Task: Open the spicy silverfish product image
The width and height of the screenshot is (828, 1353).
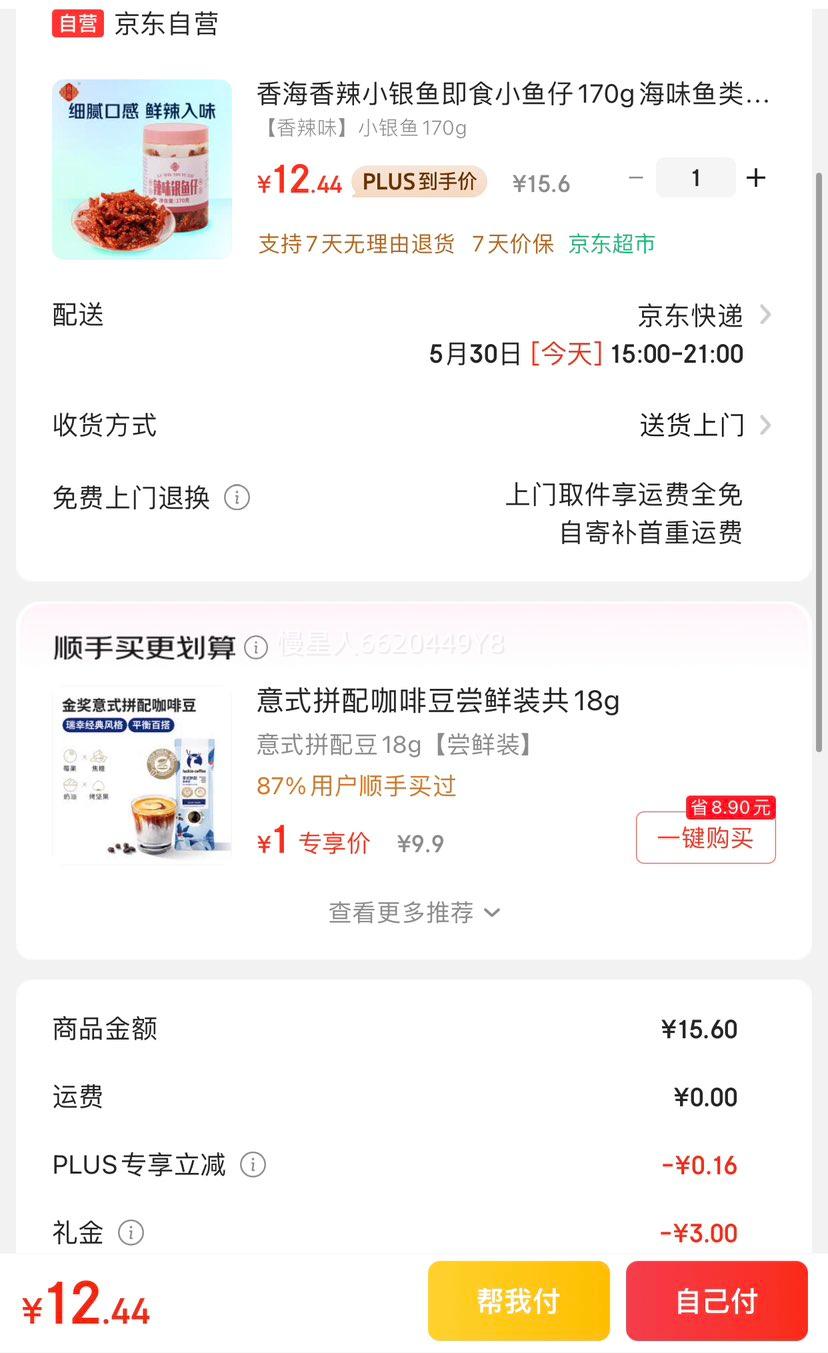Action: click(x=142, y=170)
